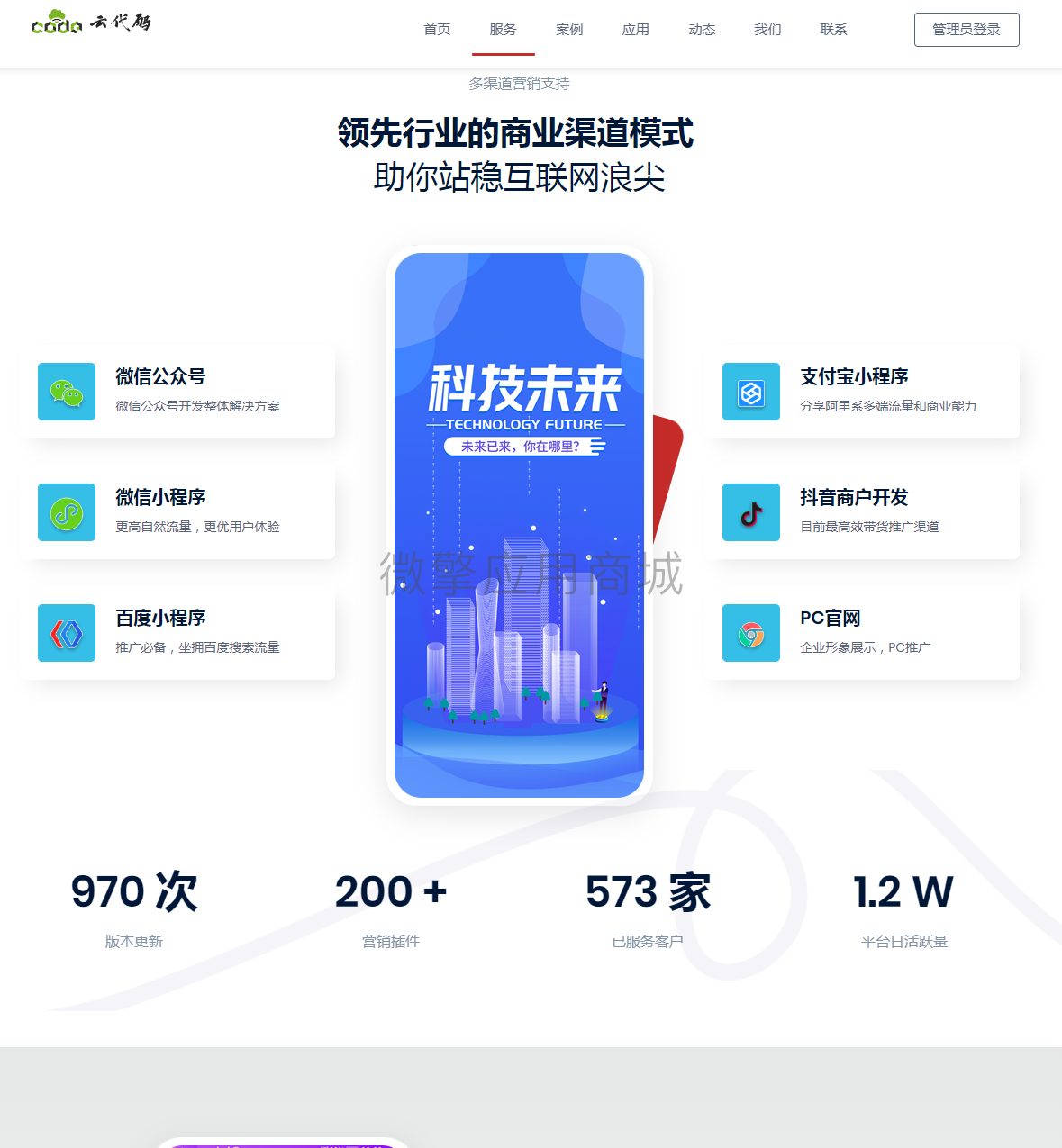Viewport: 1062px width, 1148px height.
Task: Switch to the 应用 nav item
Action: (x=635, y=30)
